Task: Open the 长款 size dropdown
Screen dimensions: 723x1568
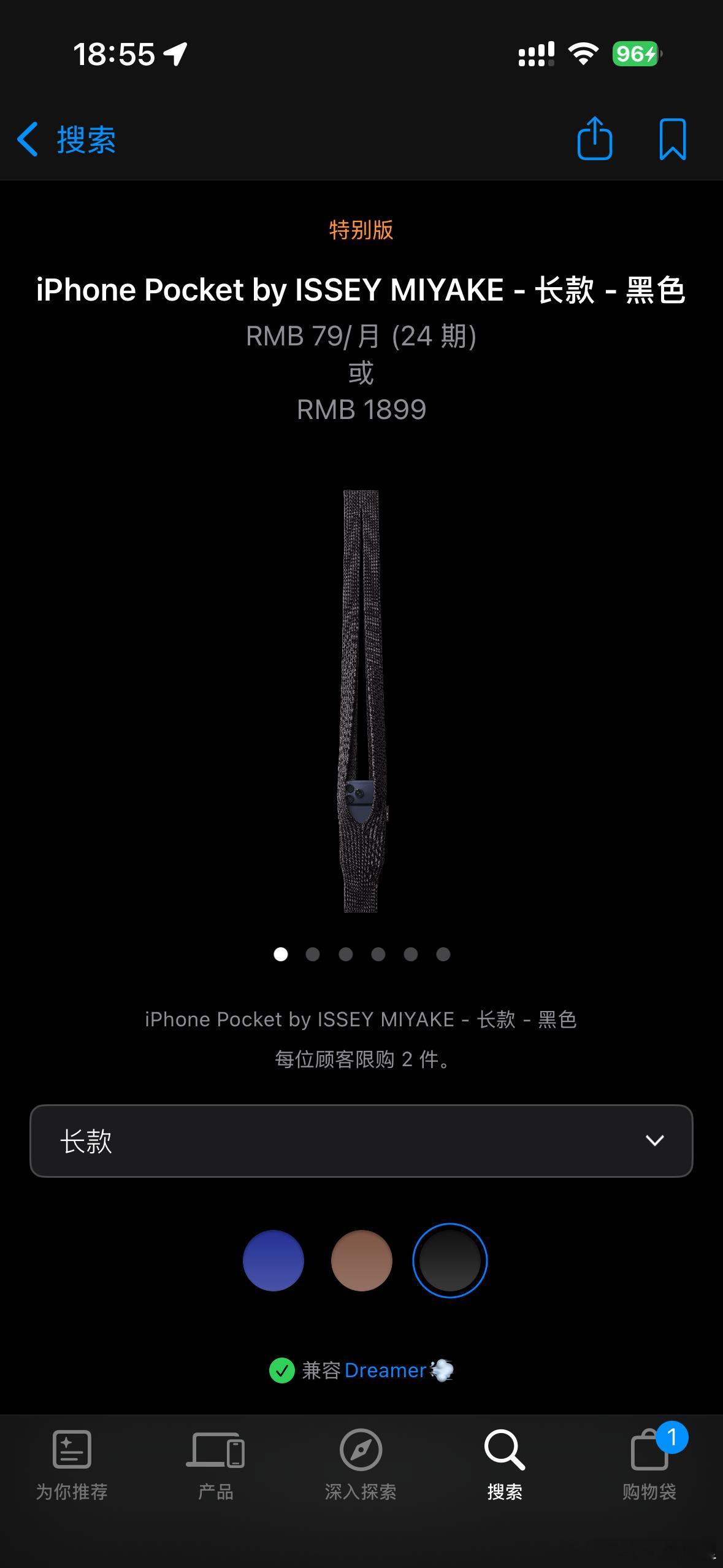Action: click(361, 1142)
